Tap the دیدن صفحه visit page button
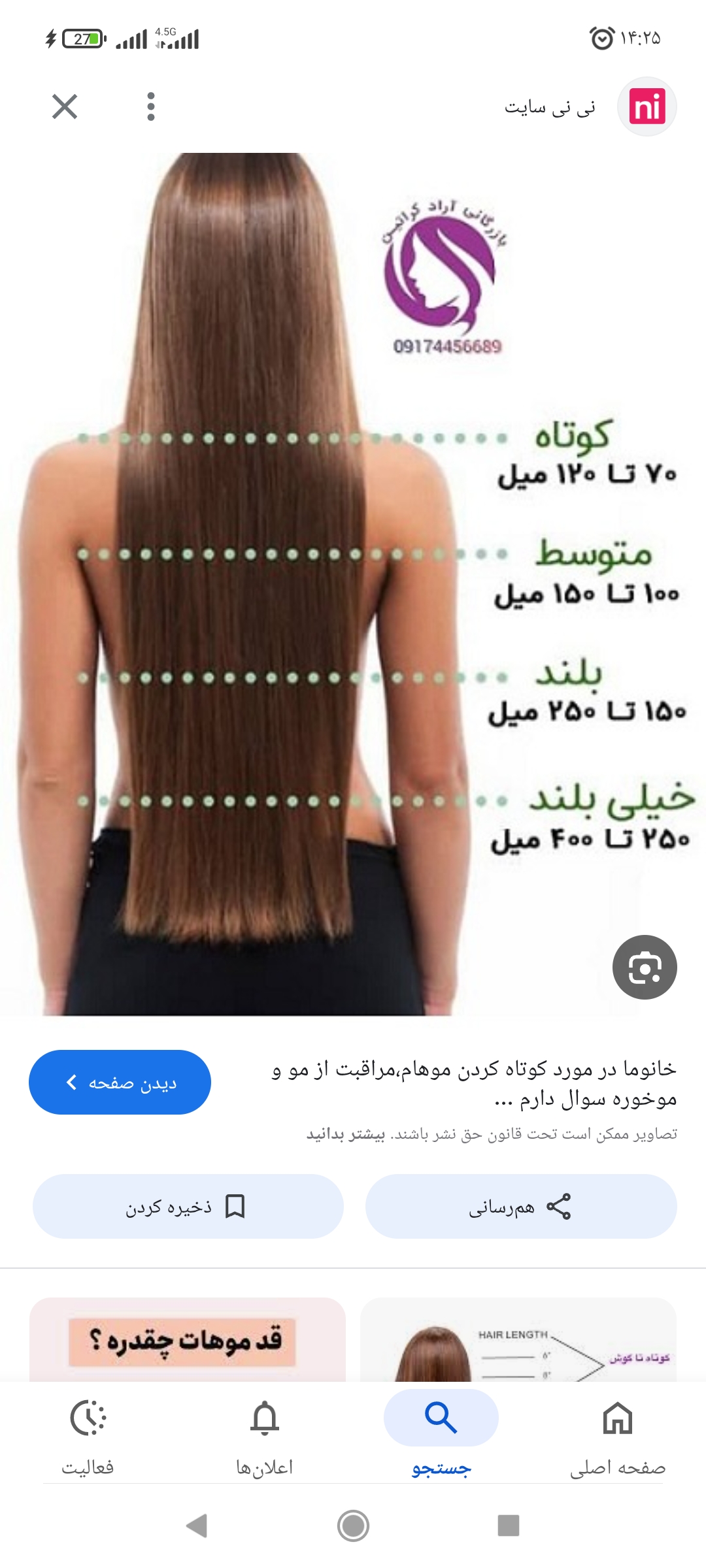 (120, 1083)
